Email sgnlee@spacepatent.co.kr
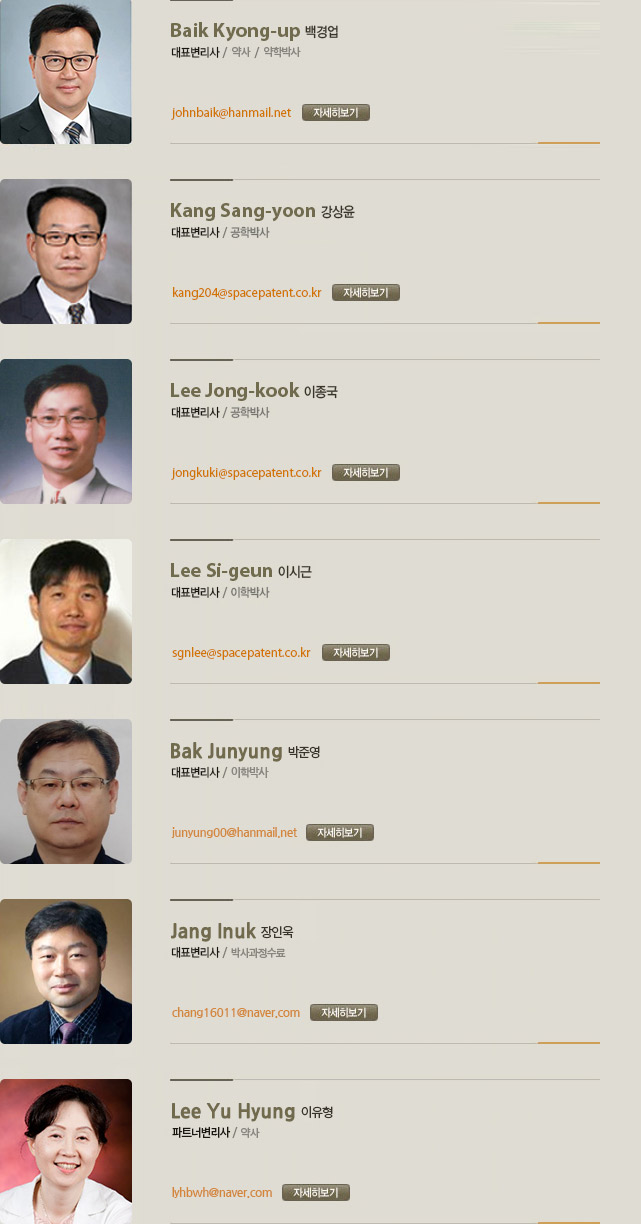 coord(241,653)
